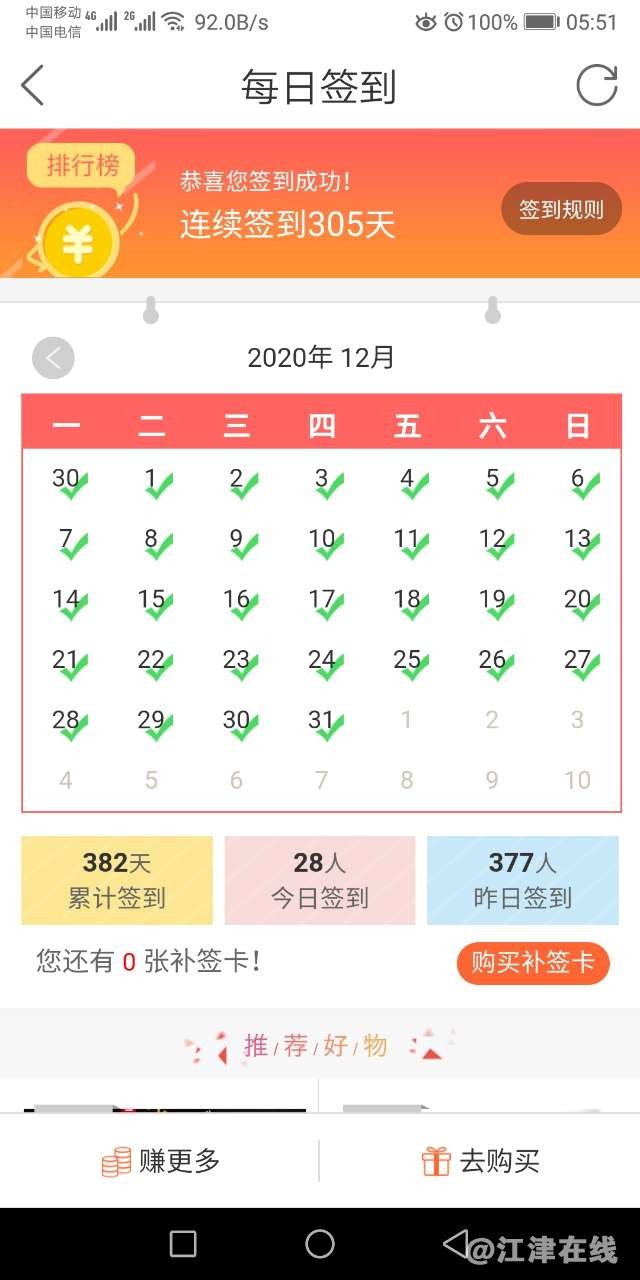Tap 购买补签卡 to buy a make-up card

(x=533, y=963)
